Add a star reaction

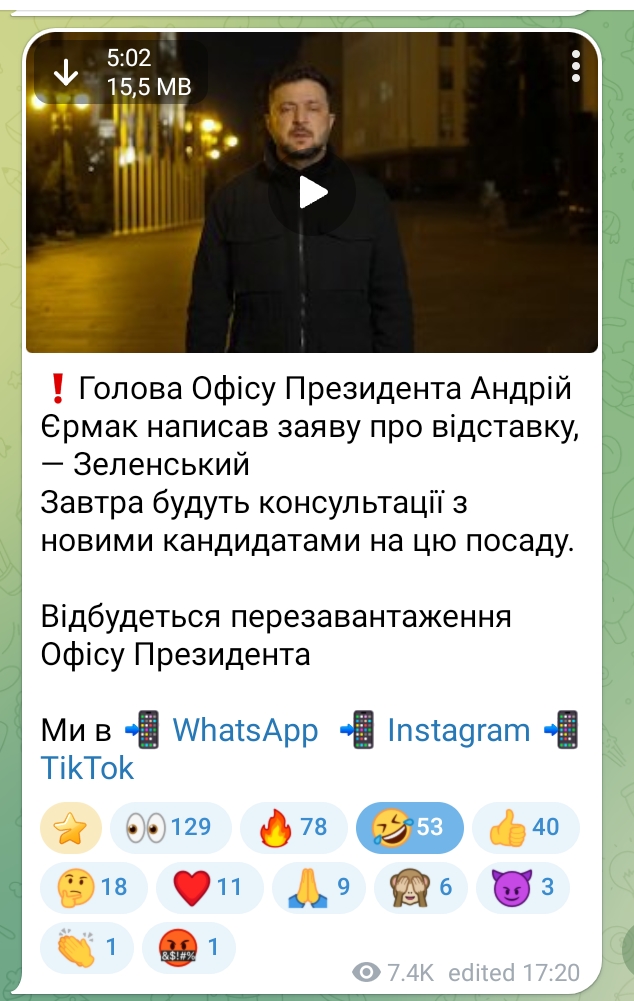pyautogui.click(x=71, y=827)
